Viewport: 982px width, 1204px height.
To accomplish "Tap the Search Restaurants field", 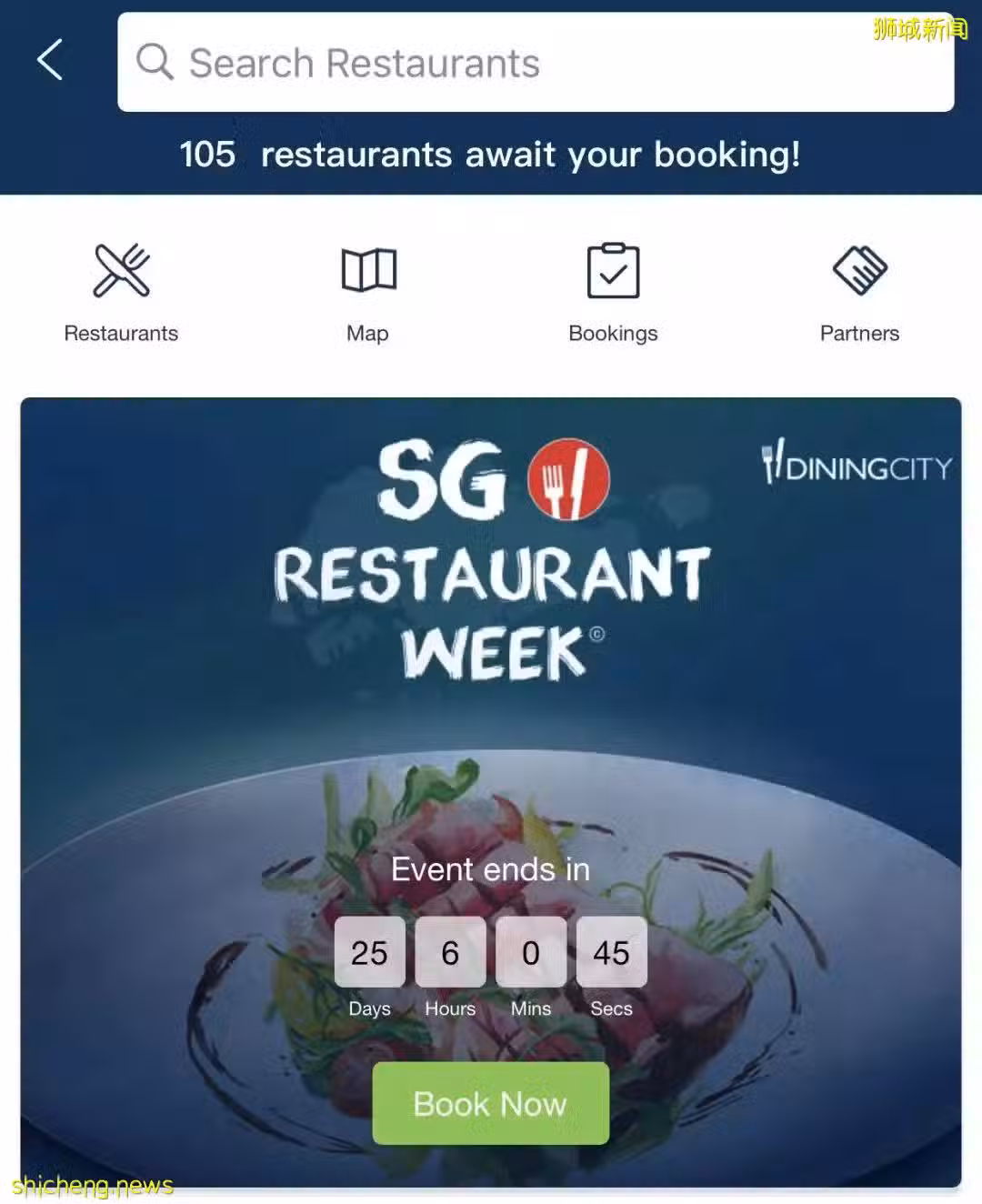I will point(535,63).
